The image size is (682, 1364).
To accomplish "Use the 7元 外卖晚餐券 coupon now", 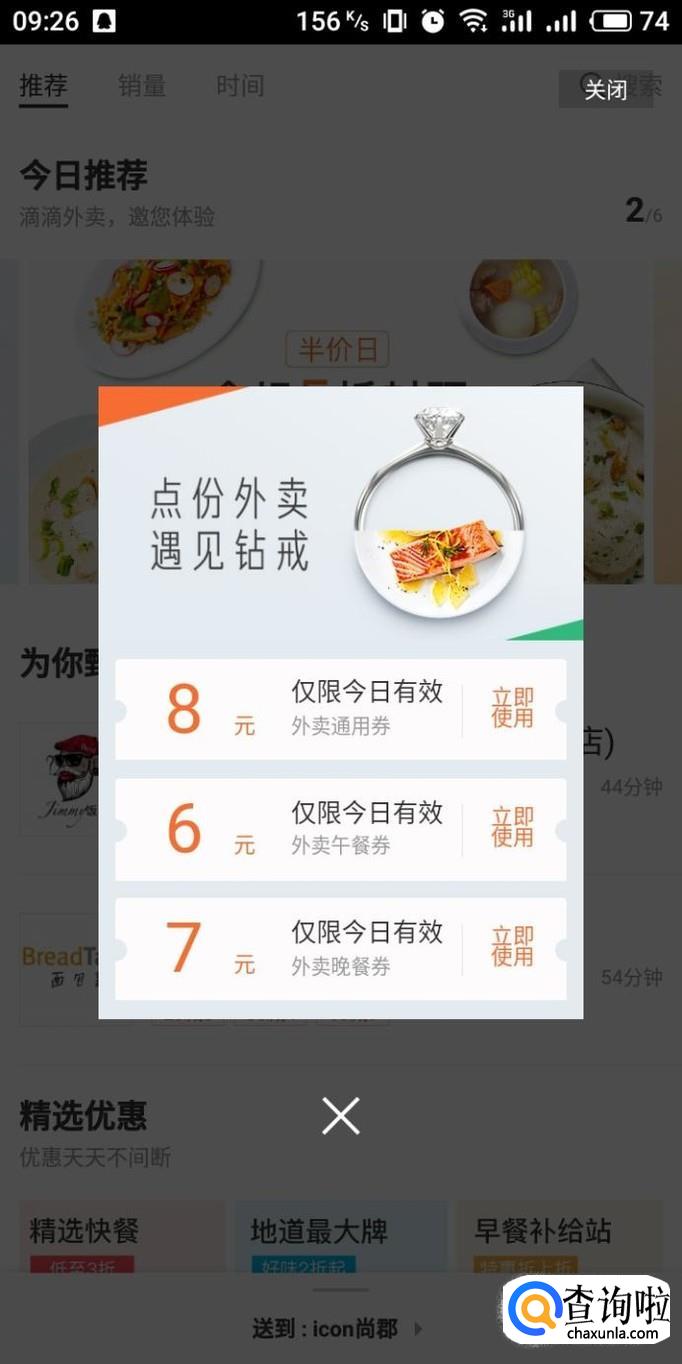I will (x=512, y=948).
